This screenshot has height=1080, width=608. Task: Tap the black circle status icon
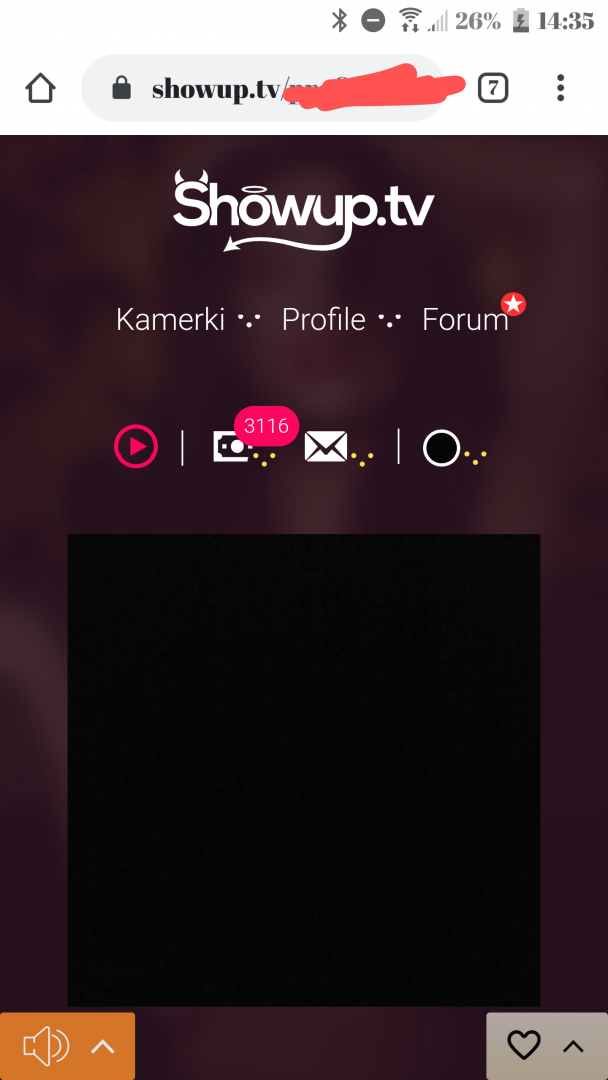[x=441, y=447]
